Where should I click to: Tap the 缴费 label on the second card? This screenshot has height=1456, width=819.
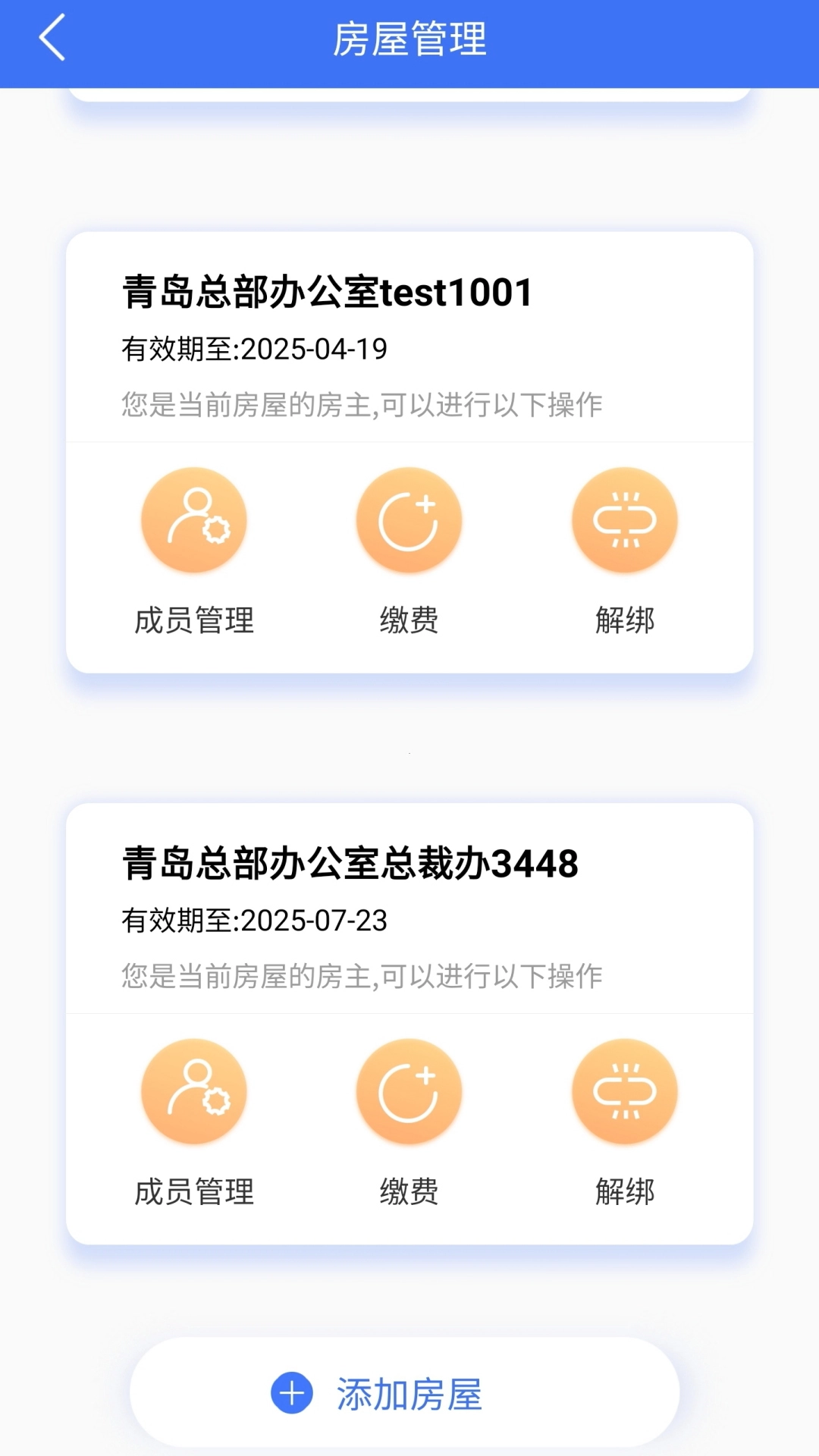point(409,1193)
